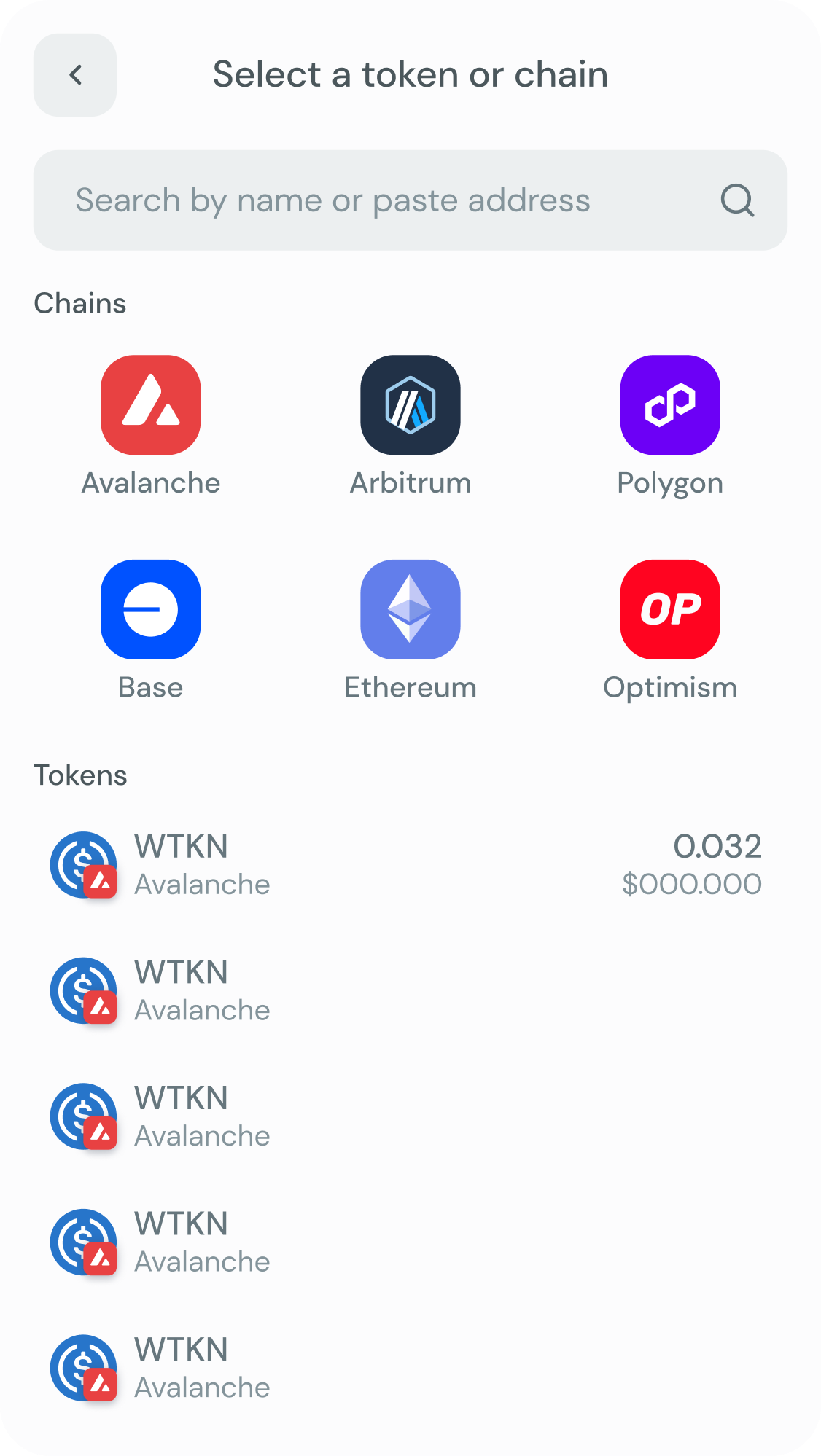
Task: Choose the Arbitrum chain
Action: (x=410, y=426)
